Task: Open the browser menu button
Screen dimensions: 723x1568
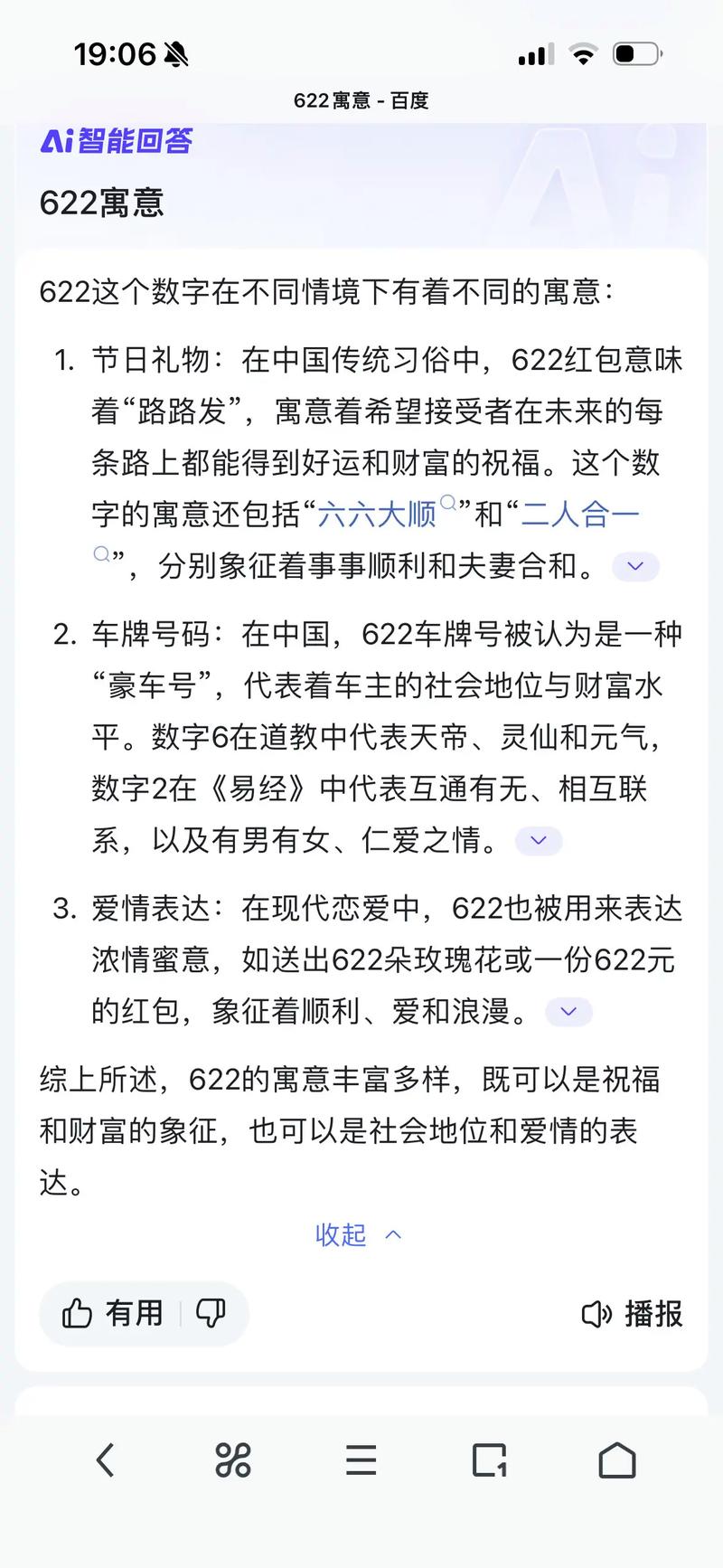Action: pyautogui.click(x=361, y=1459)
